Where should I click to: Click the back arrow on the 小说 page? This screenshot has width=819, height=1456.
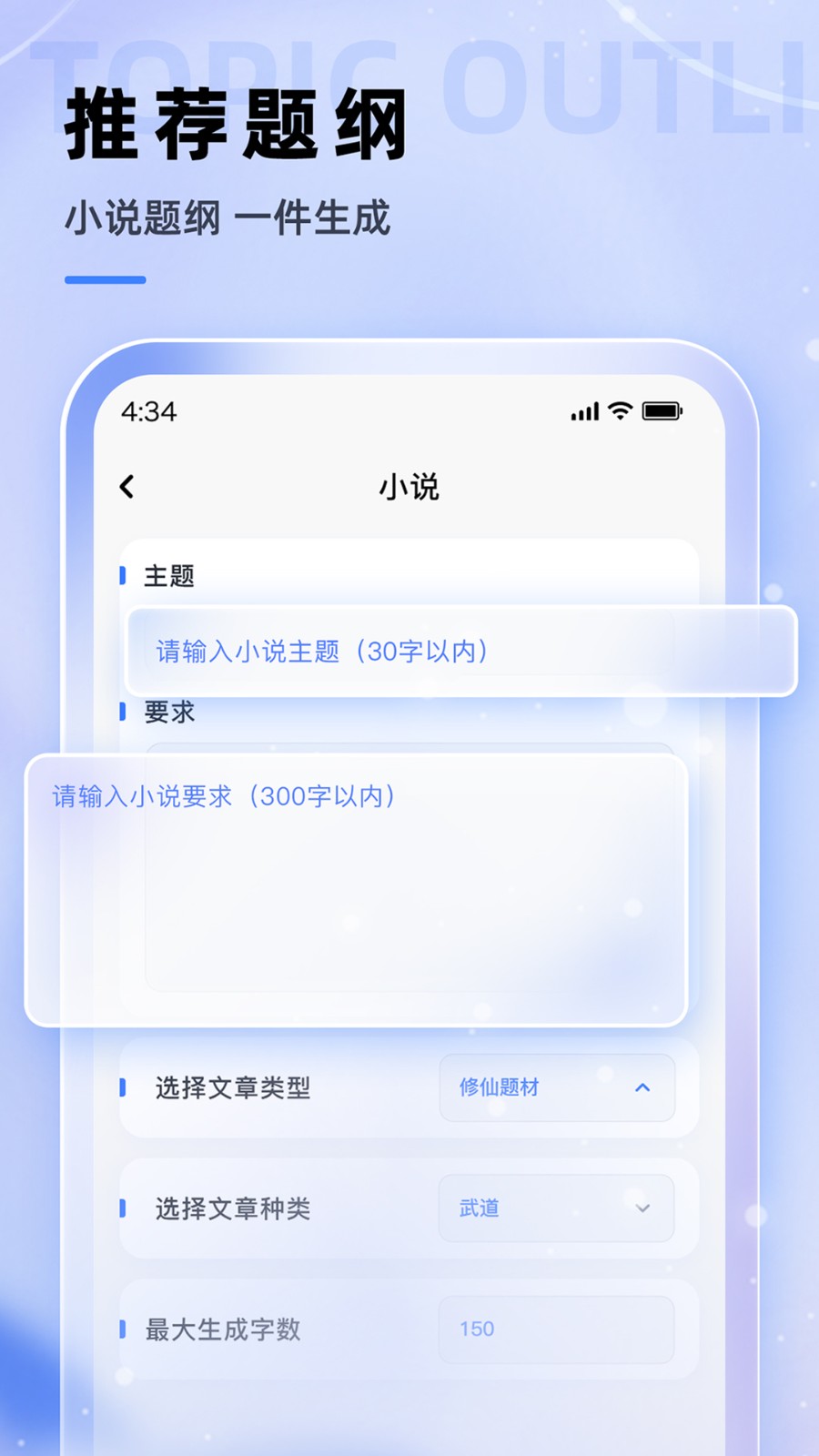[x=127, y=487]
